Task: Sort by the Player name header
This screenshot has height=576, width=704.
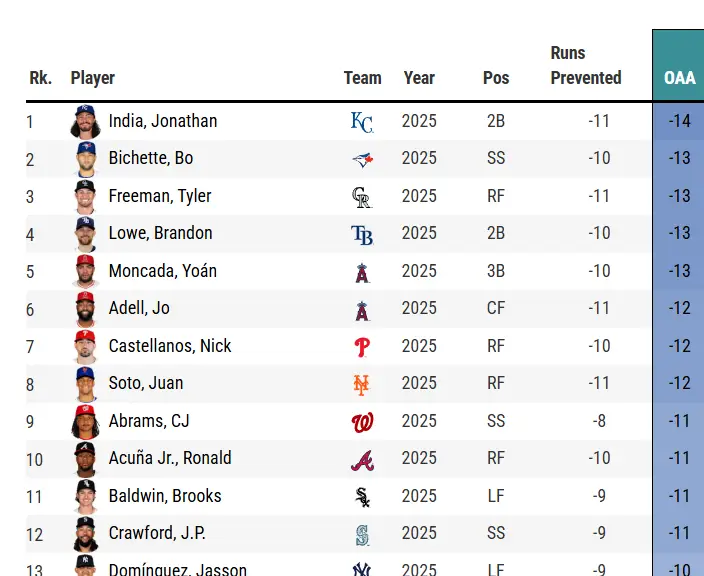Action: click(93, 78)
